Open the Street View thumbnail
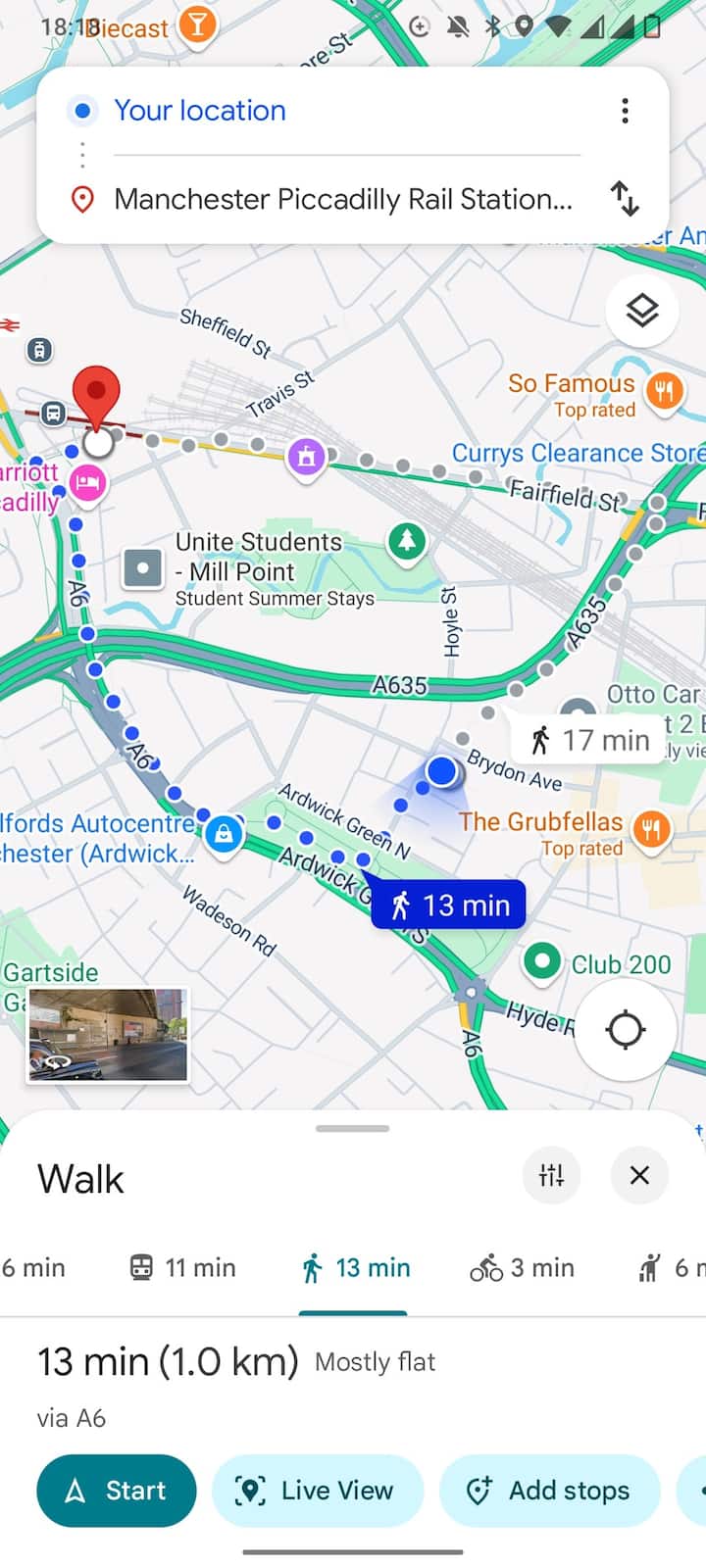The width and height of the screenshot is (706, 1568). click(x=108, y=1035)
